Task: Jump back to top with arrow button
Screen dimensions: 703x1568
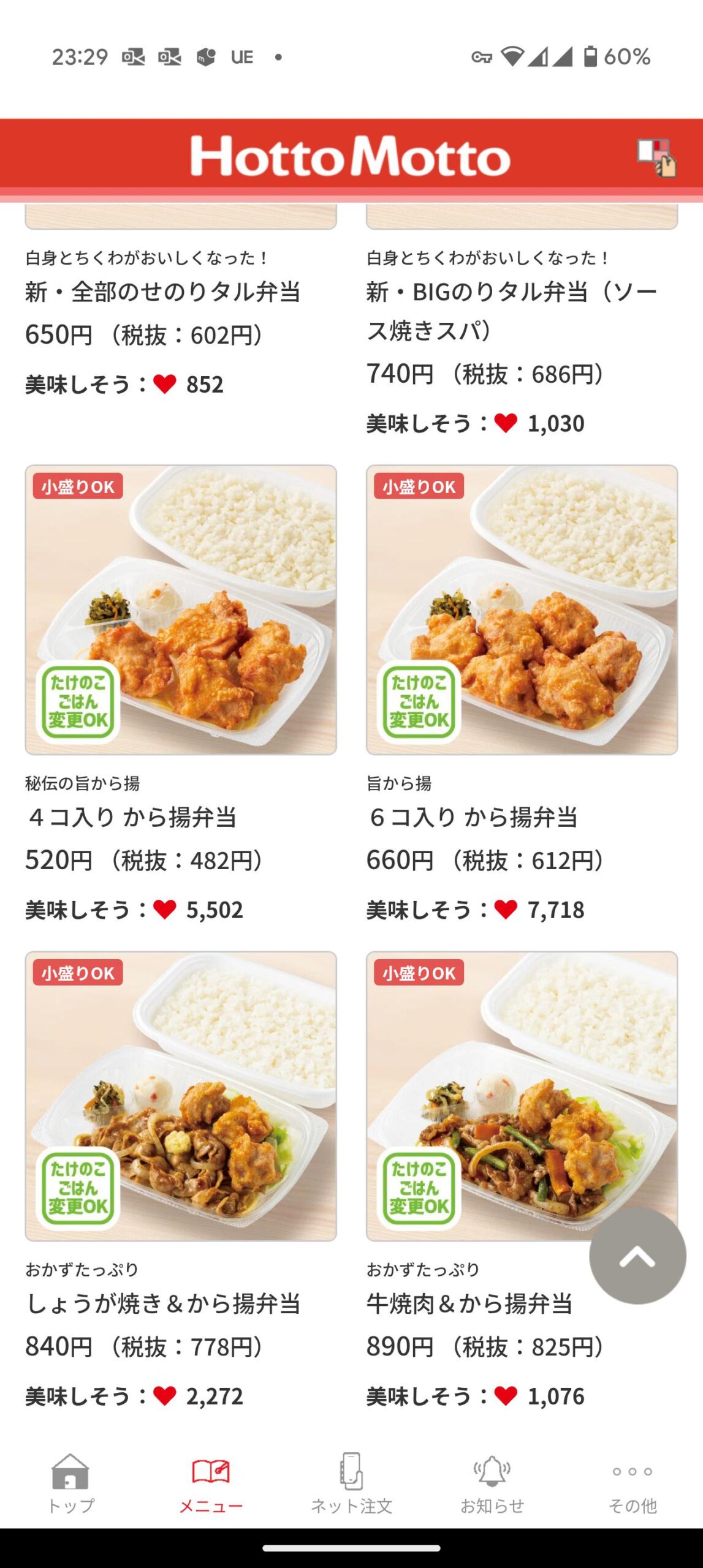Action: [637, 1256]
